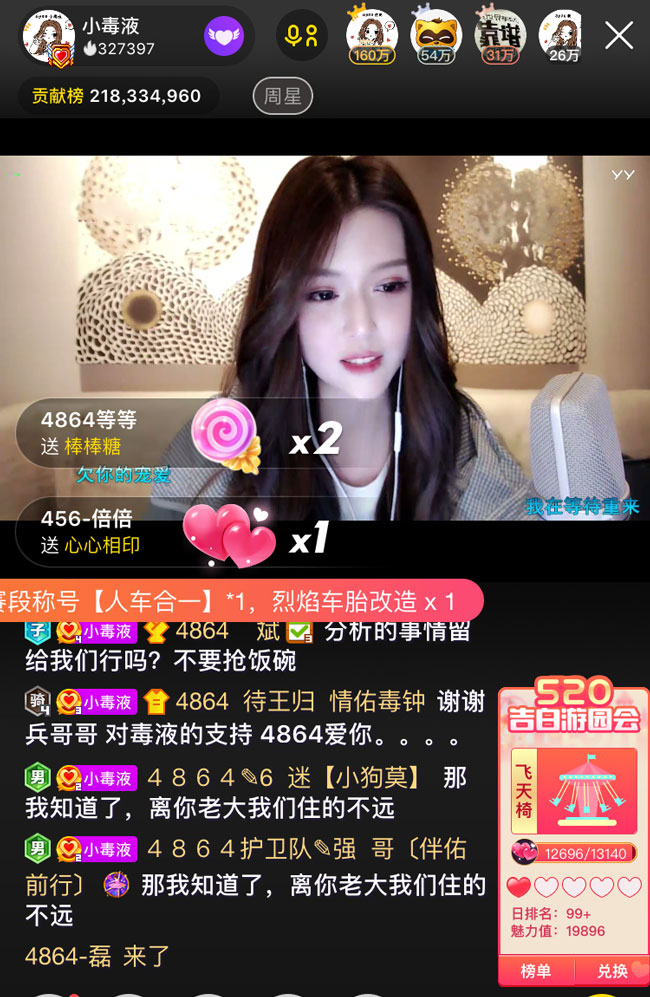Open the mic seats icon

[301, 37]
